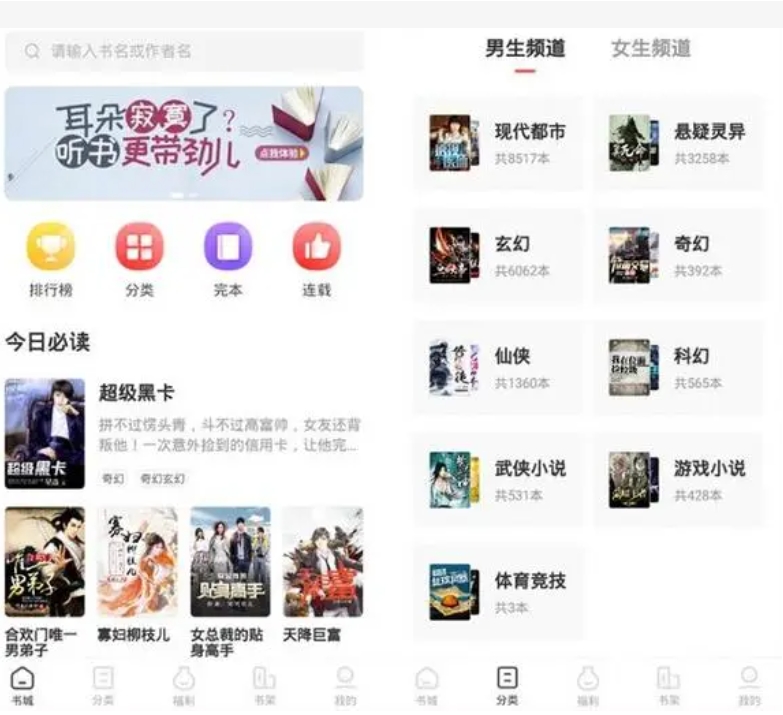Open the 连载 serialized books shortcut
Viewport: 783px width, 715px height.
[x=316, y=258]
